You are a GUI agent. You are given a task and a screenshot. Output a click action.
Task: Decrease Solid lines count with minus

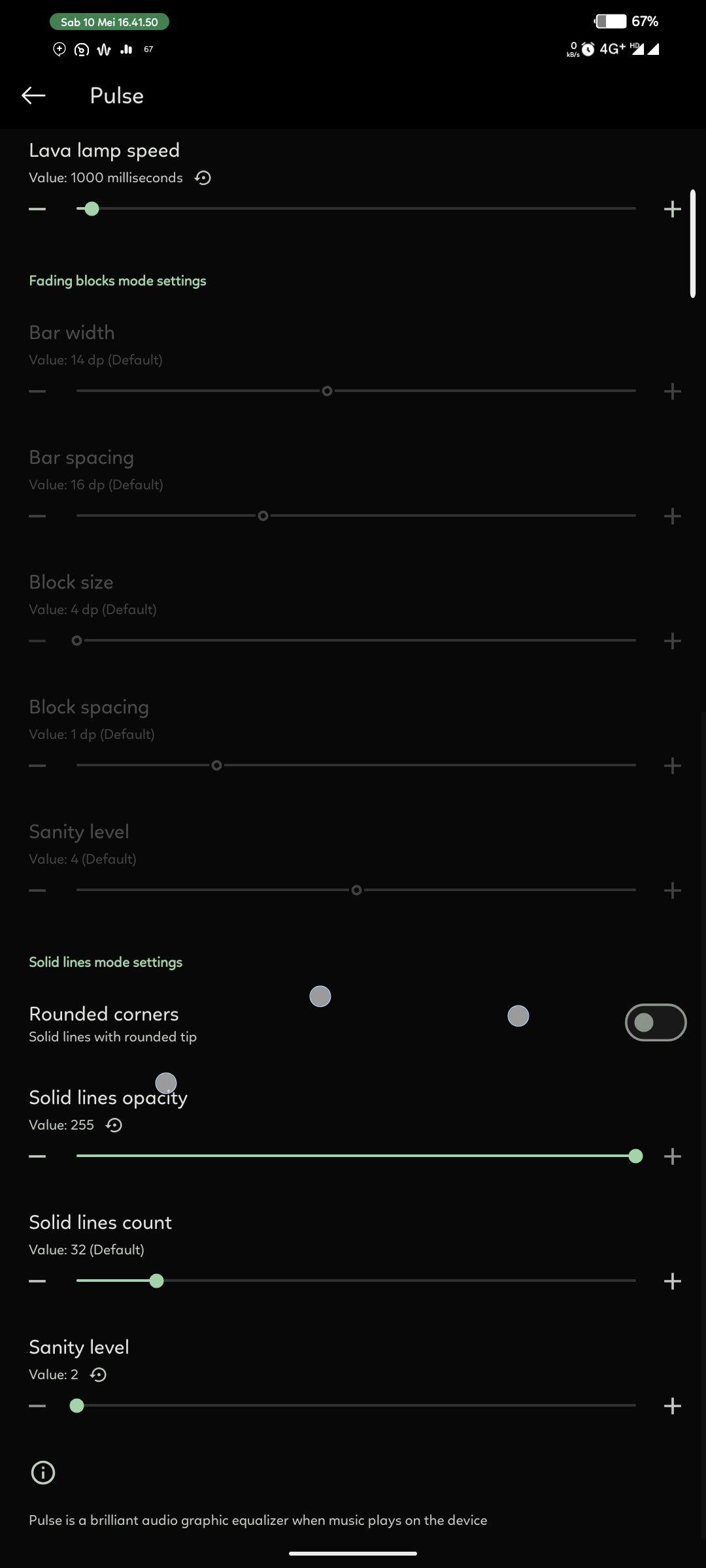(37, 1281)
